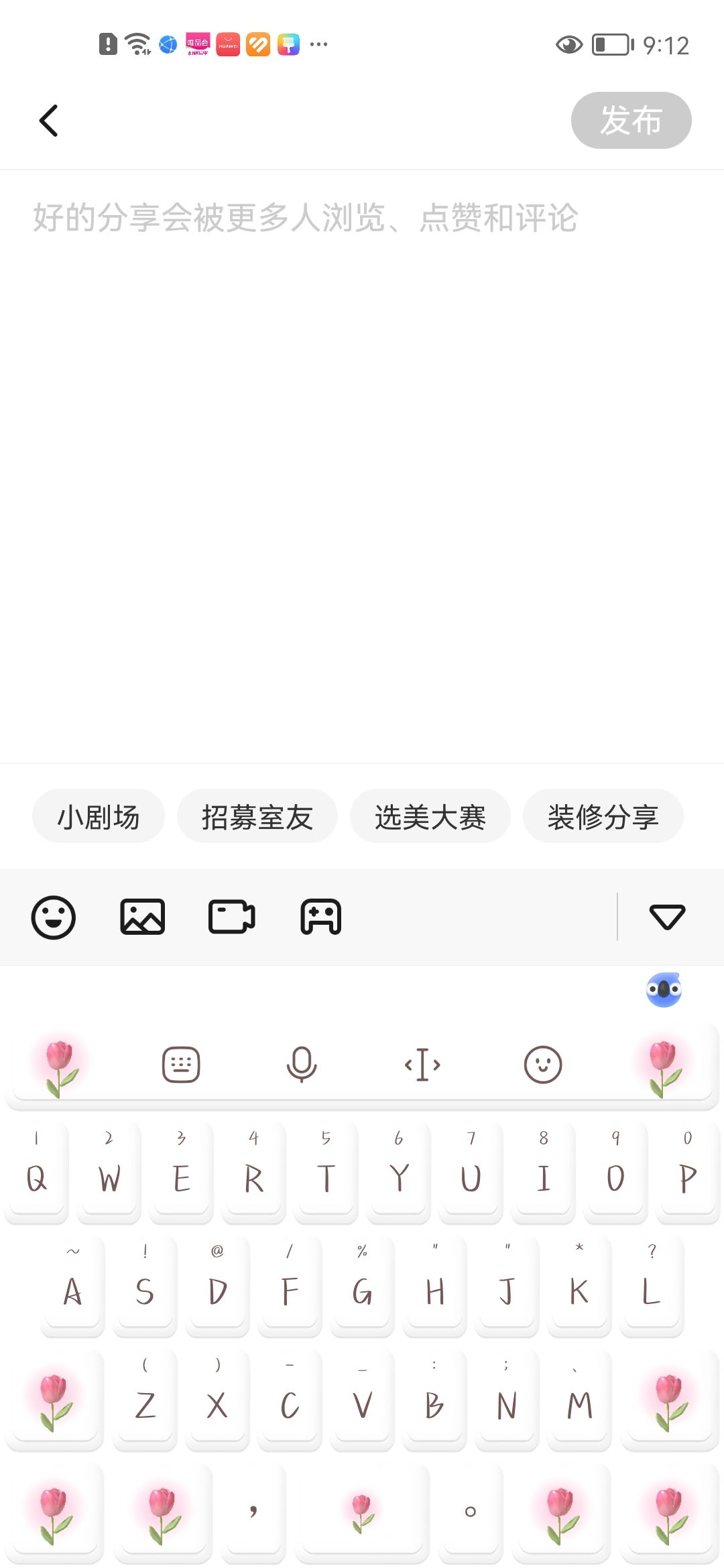Open the keyboard's smiley emoji panel

click(x=543, y=1064)
